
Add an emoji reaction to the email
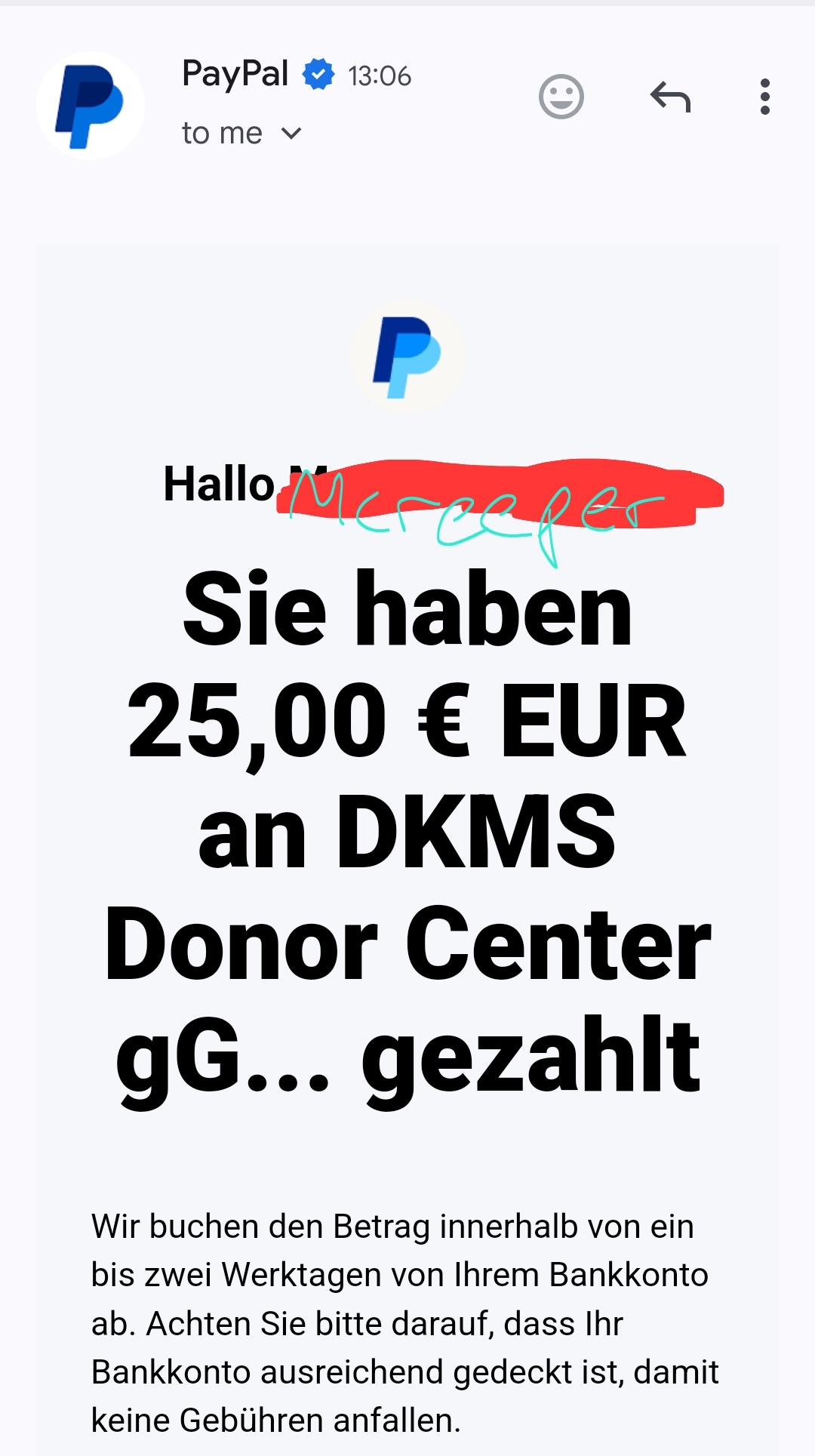tap(561, 97)
